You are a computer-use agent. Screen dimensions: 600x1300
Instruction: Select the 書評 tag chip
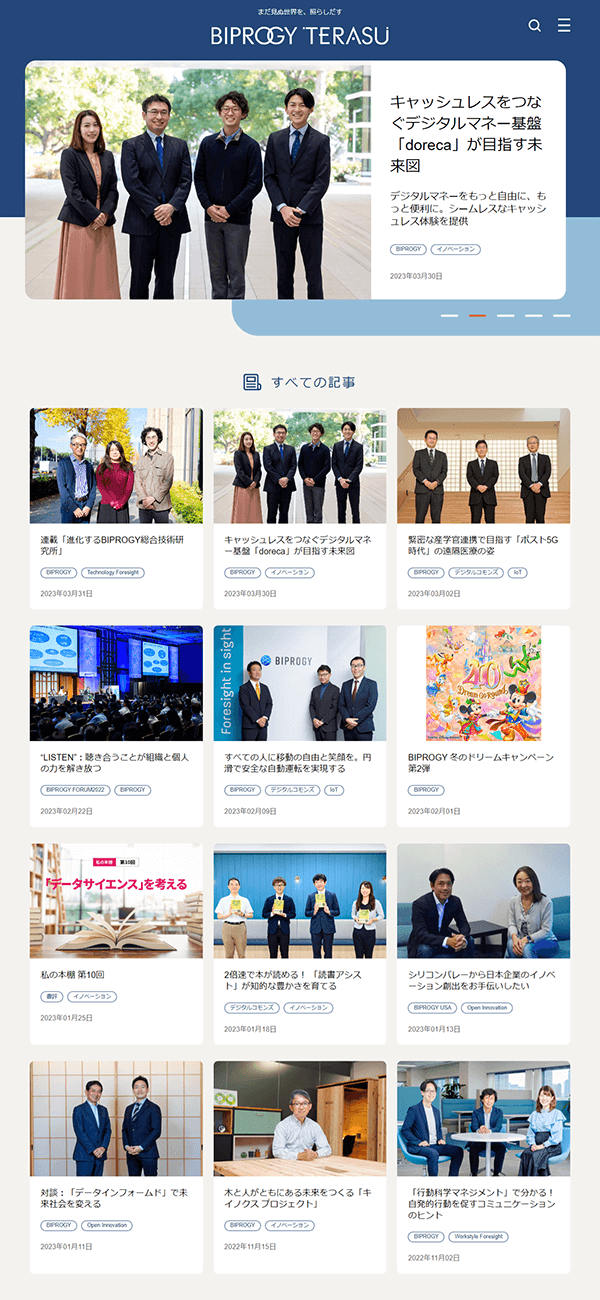[51, 997]
